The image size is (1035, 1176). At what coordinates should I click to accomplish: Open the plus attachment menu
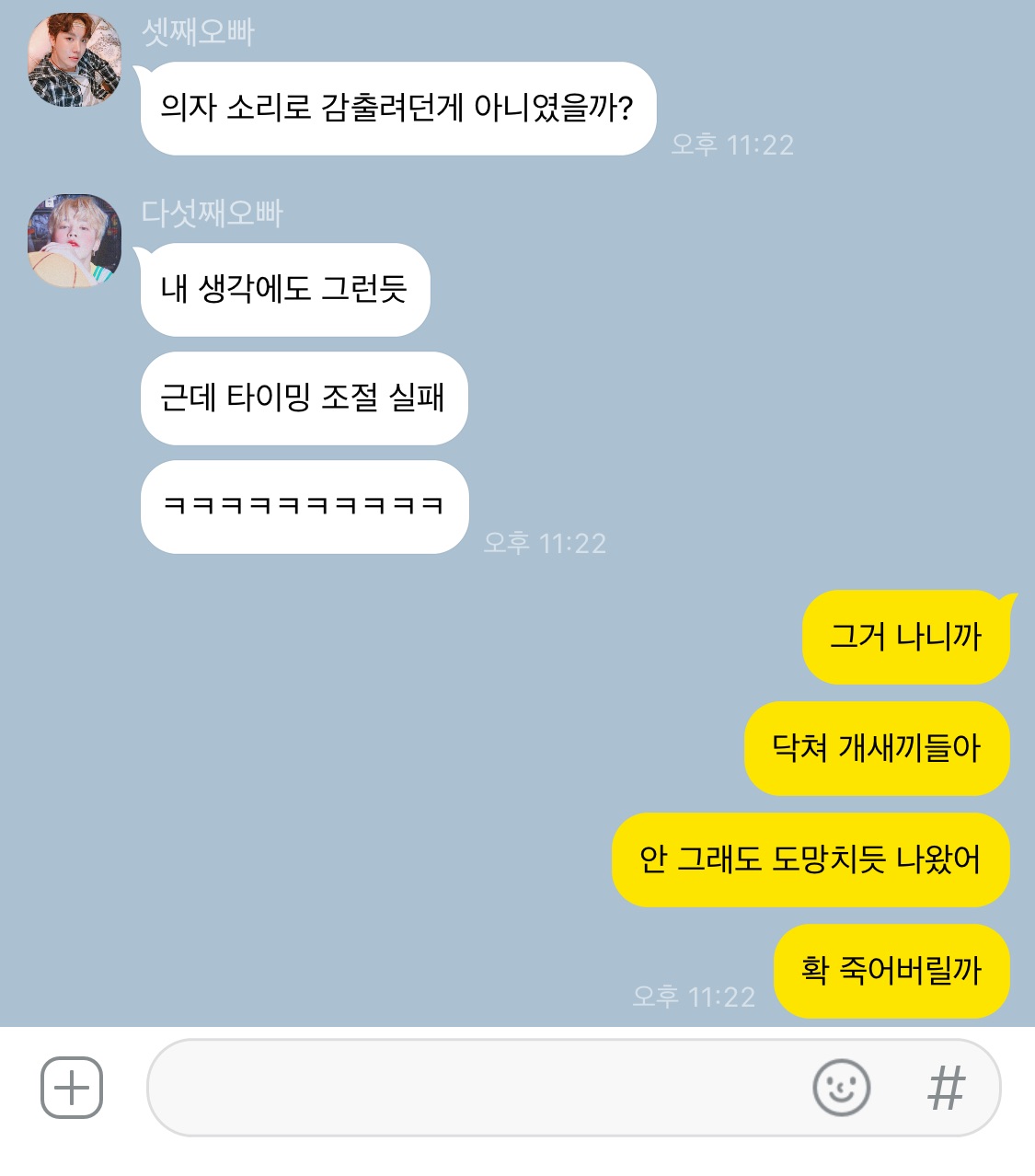pyautogui.click(x=72, y=1088)
